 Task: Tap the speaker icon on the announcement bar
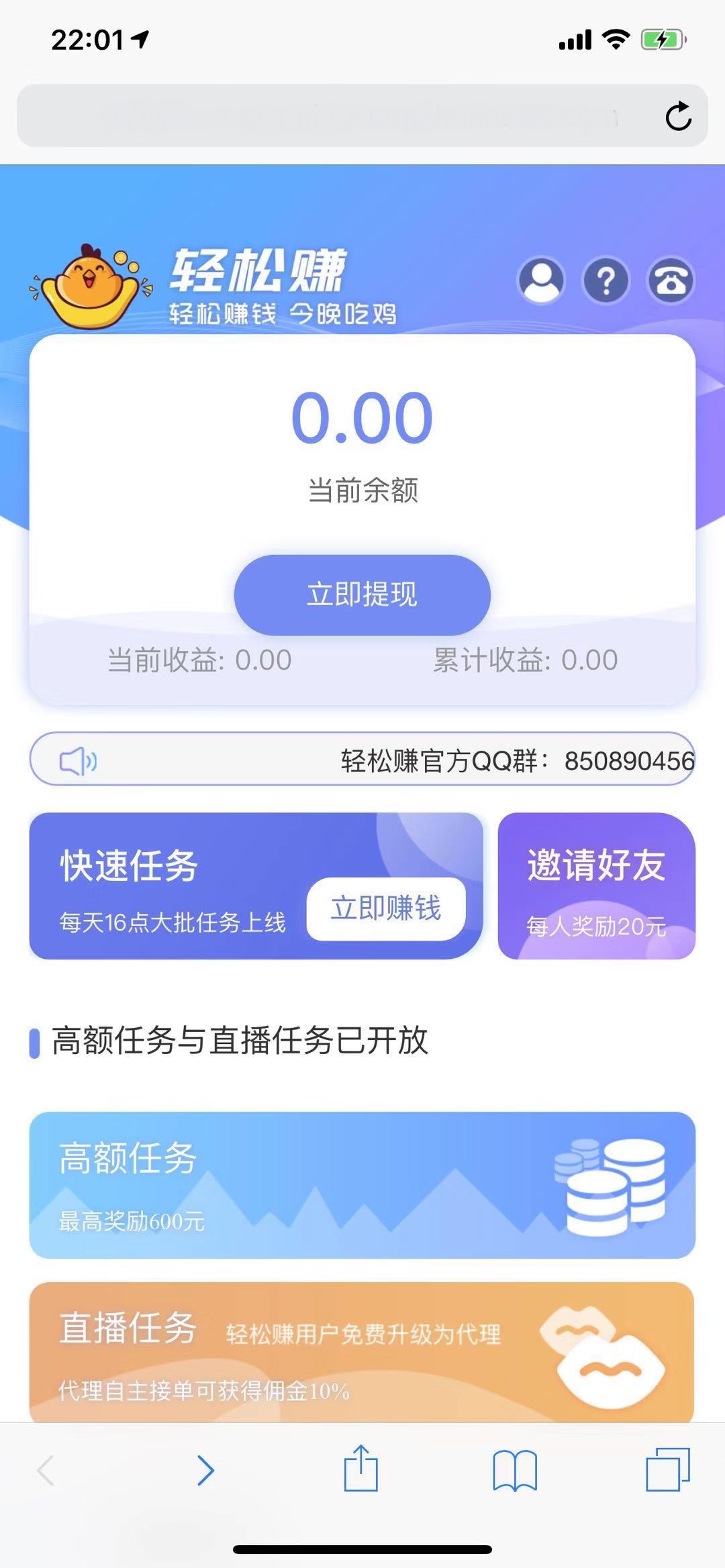pyautogui.click(x=79, y=761)
